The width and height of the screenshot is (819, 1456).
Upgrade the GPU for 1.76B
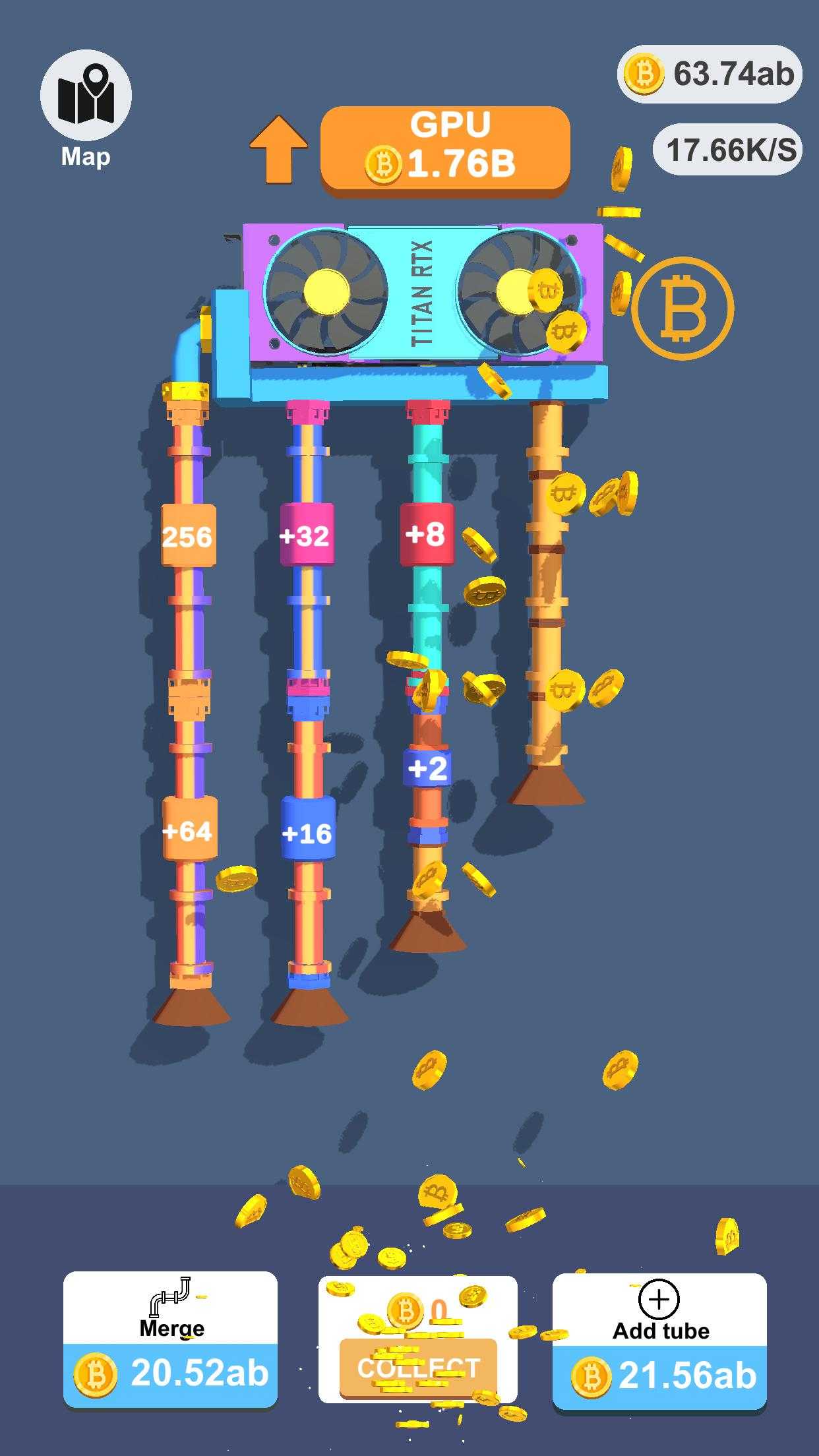(445, 149)
